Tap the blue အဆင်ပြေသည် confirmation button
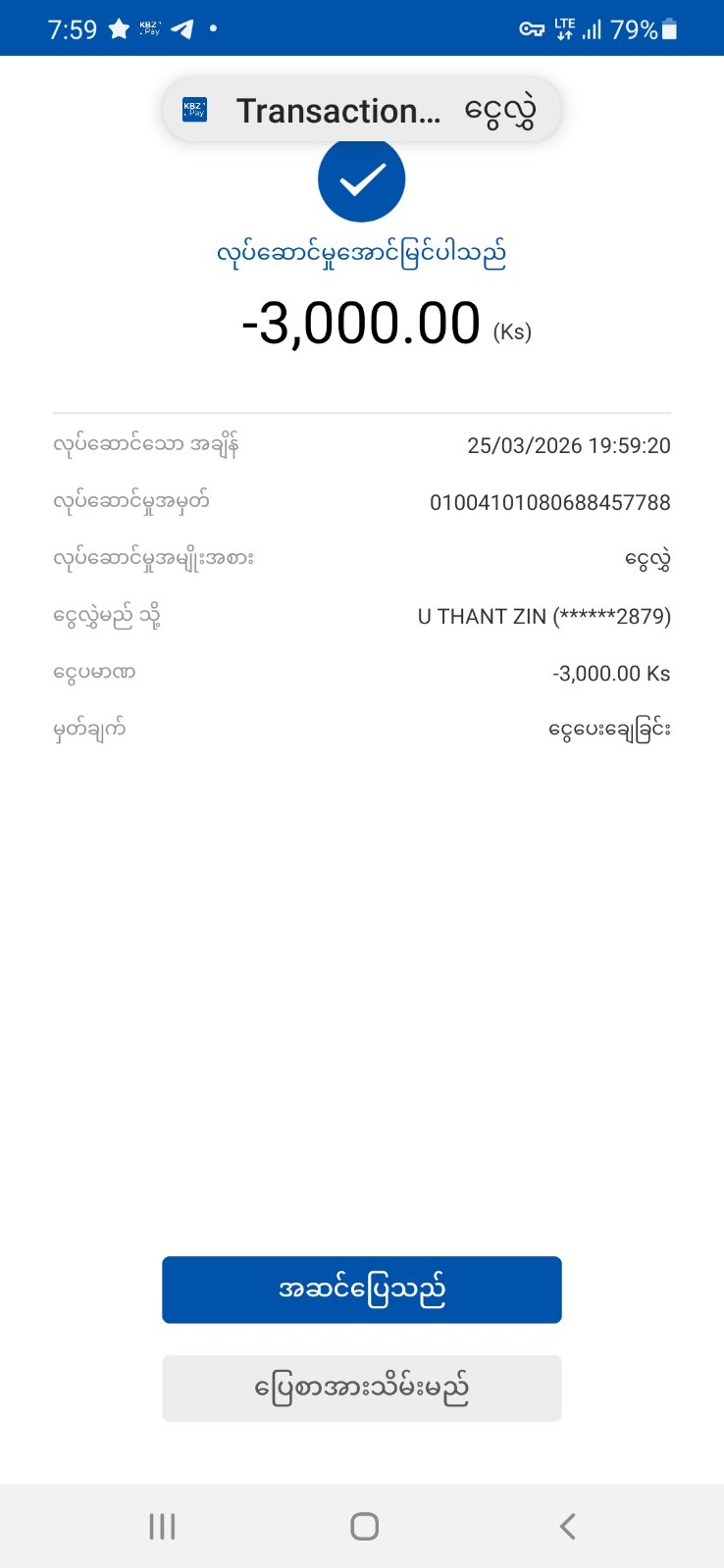This screenshot has width=724, height=1568. pyautogui.click(x=361, y=1290)
